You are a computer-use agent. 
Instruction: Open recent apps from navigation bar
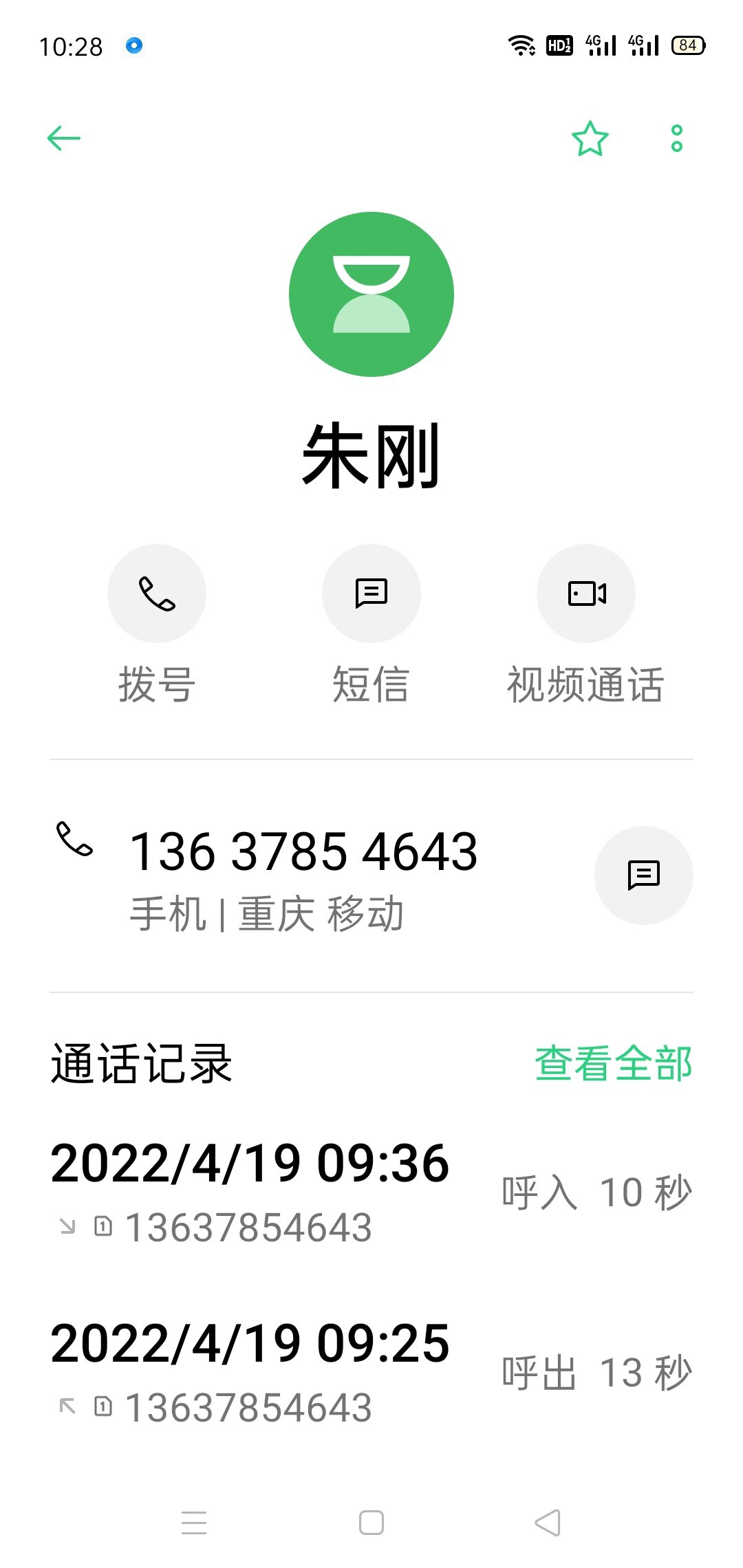coord(194,1523)
